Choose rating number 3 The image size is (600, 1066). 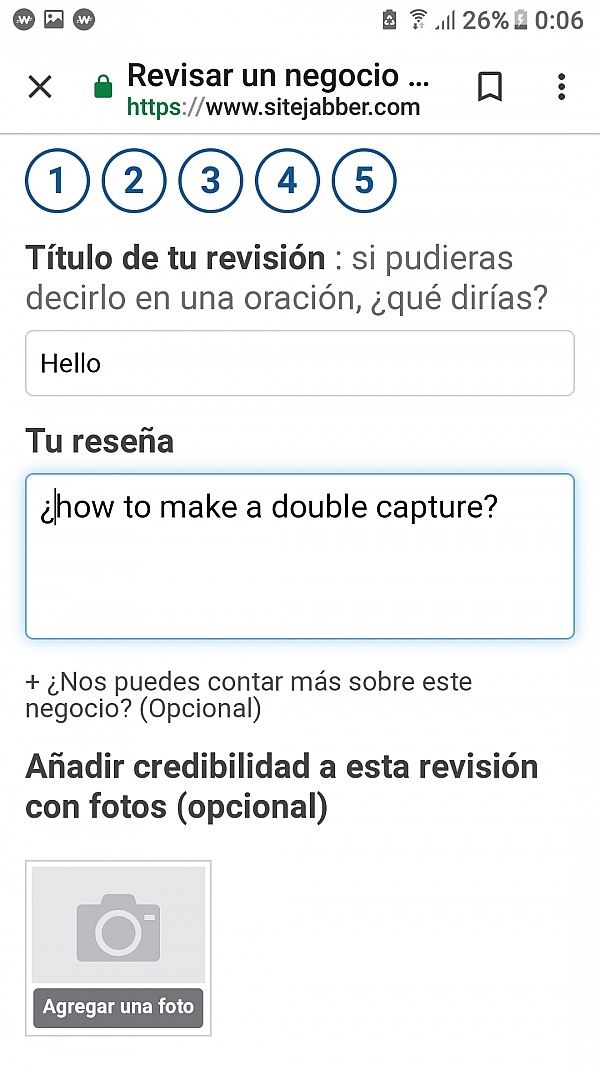click(x=210, y=181)
